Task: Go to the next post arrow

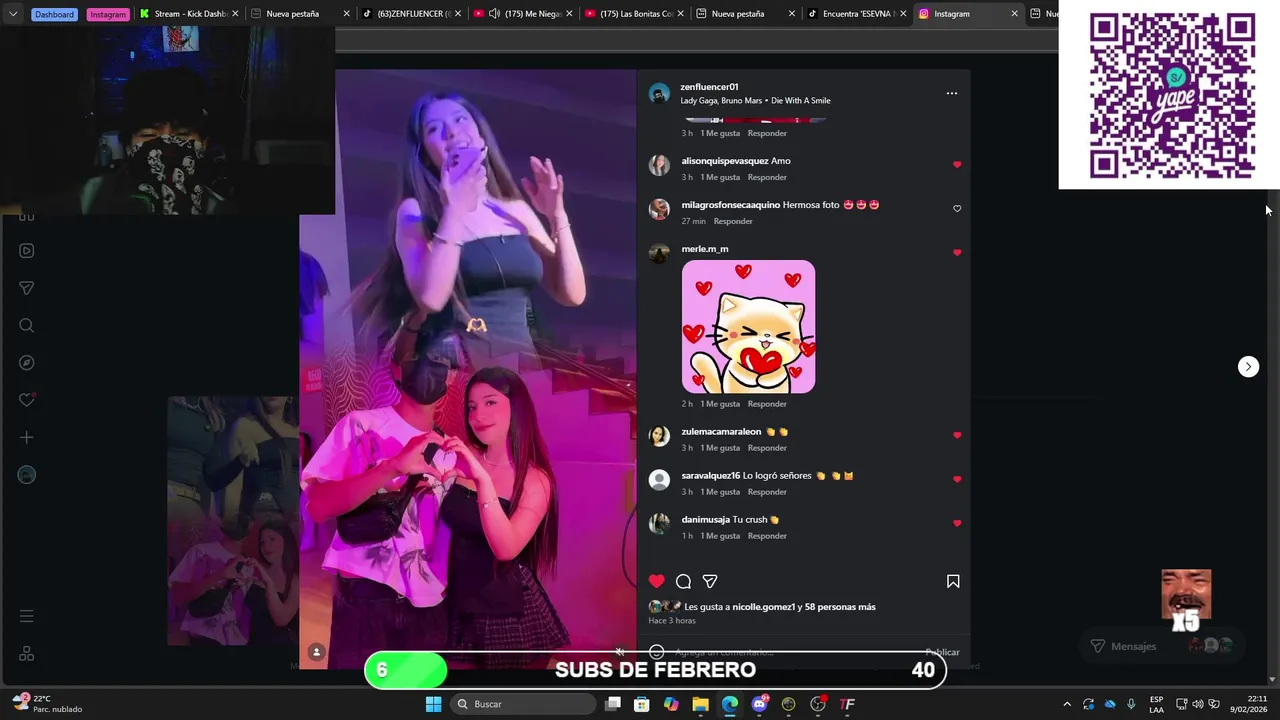Action: pos(1248,367)
